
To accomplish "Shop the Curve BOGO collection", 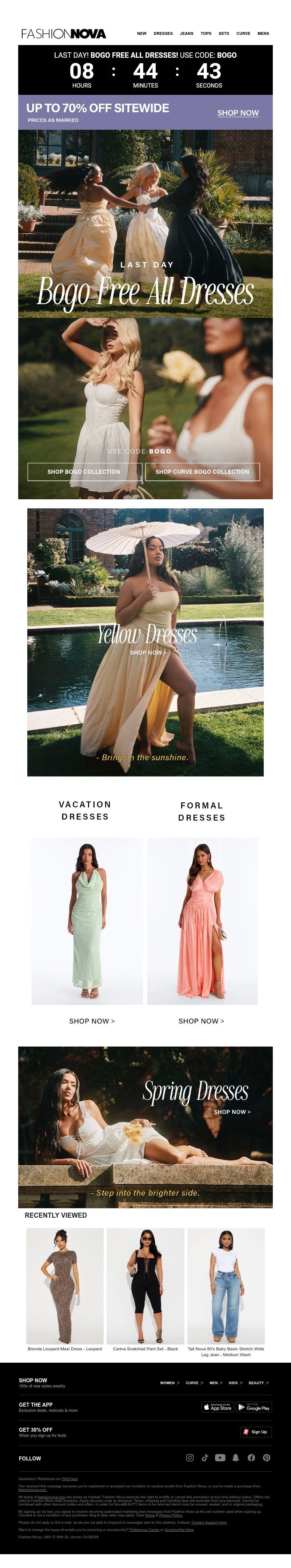I will [202, 472].
